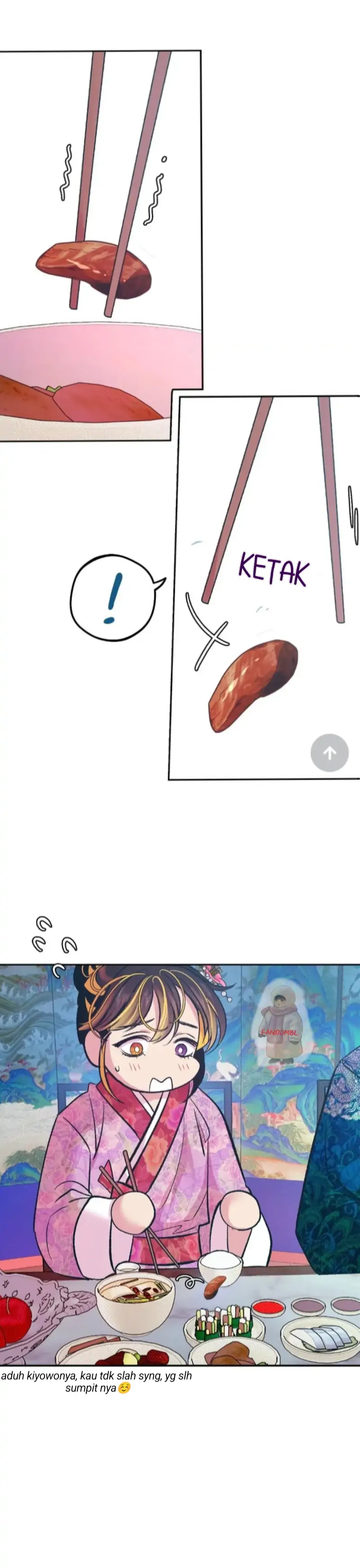Tap the scroll-to-top arrow button
Viewport: 360px width, 1568px height.
pyautogui.click(x=329, y=753)
